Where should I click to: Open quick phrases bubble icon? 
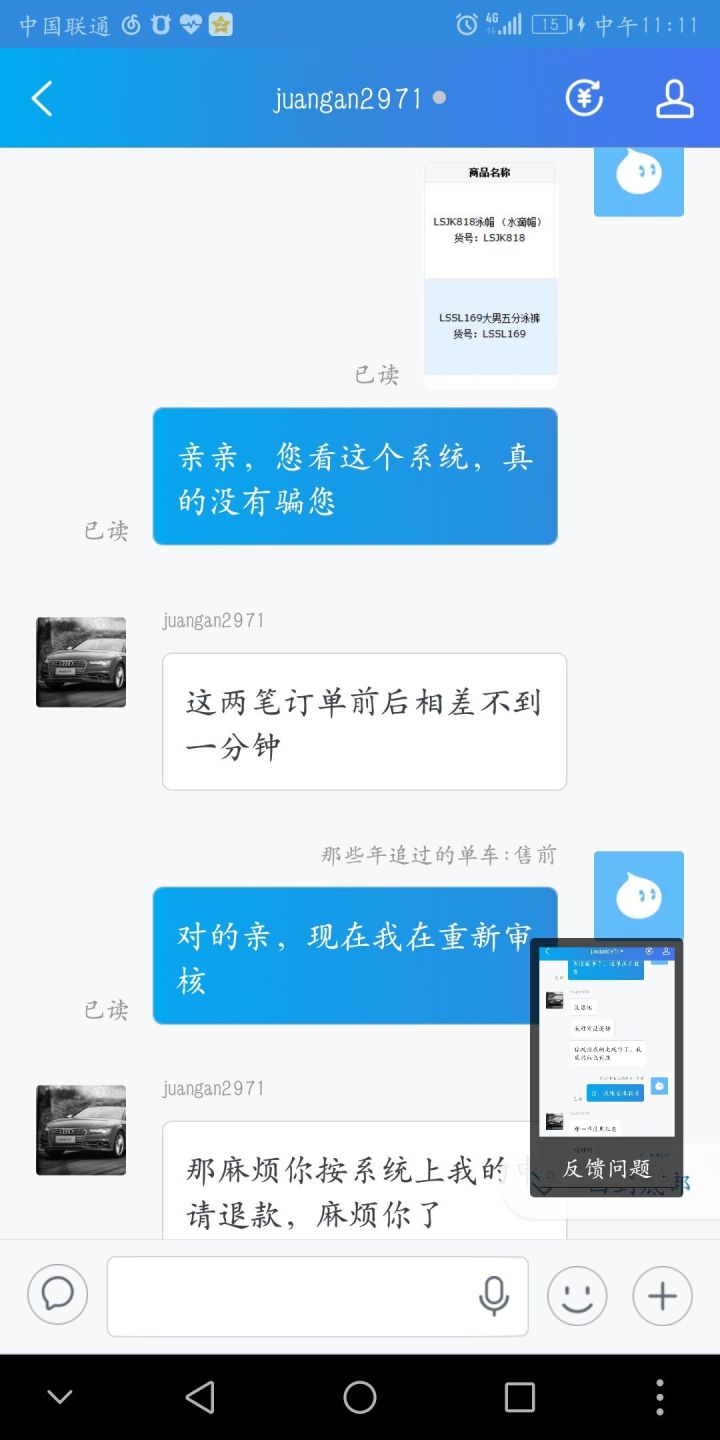click(x=58, y=1295)
